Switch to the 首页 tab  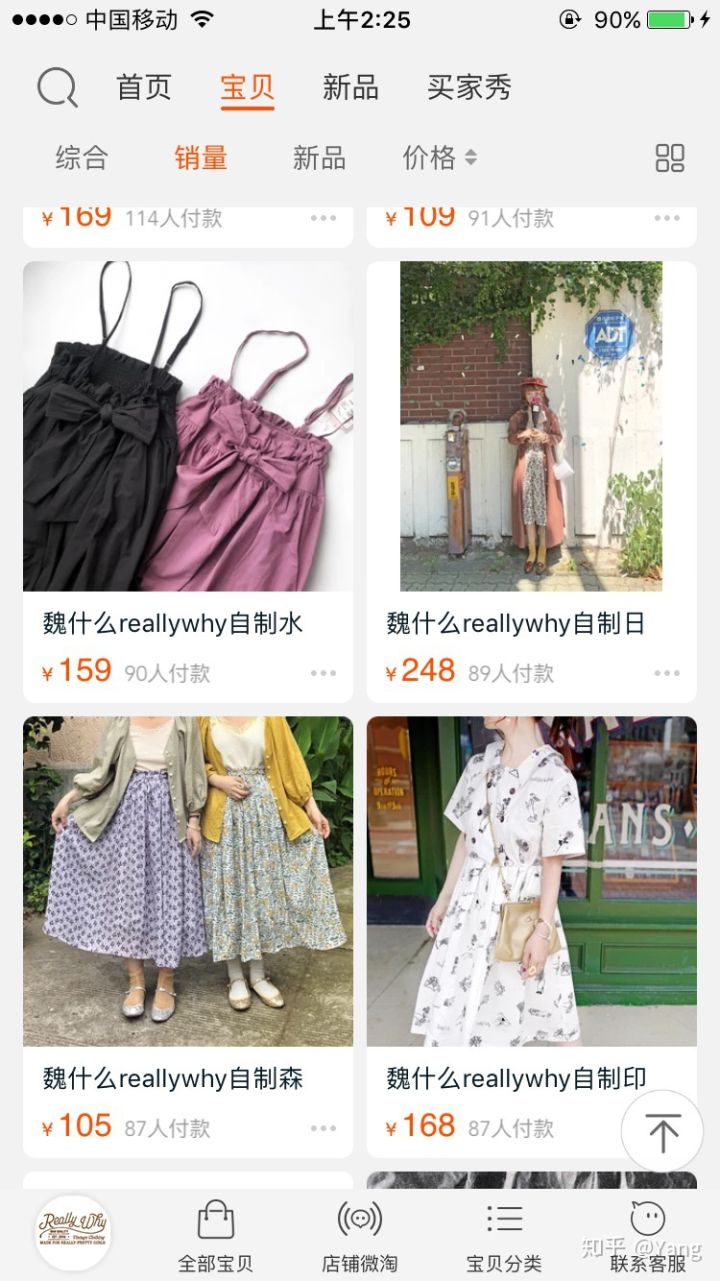(144, 88)
